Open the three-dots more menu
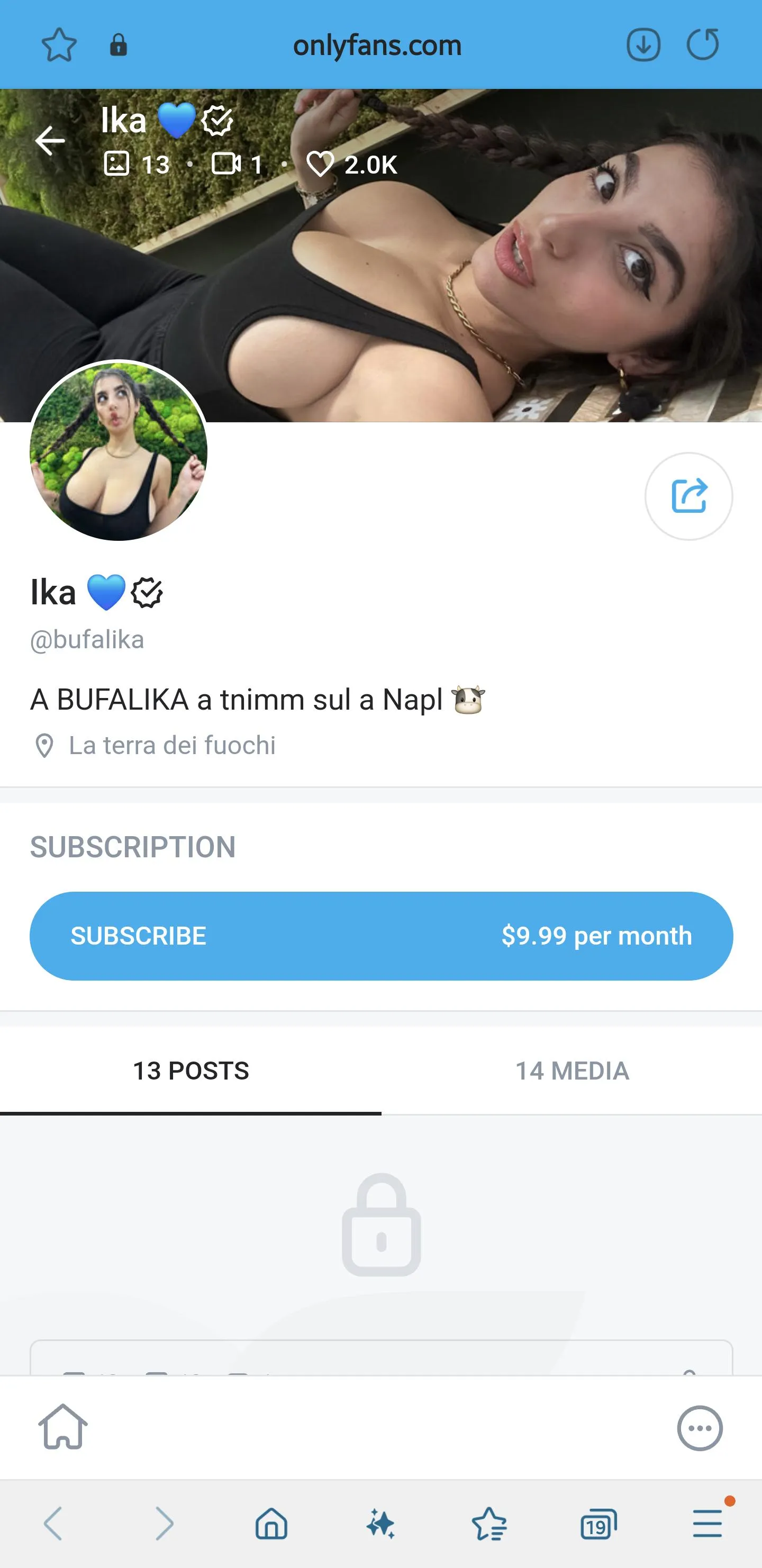Viewport: 762px width, 1568px height. coord(700,1428)
